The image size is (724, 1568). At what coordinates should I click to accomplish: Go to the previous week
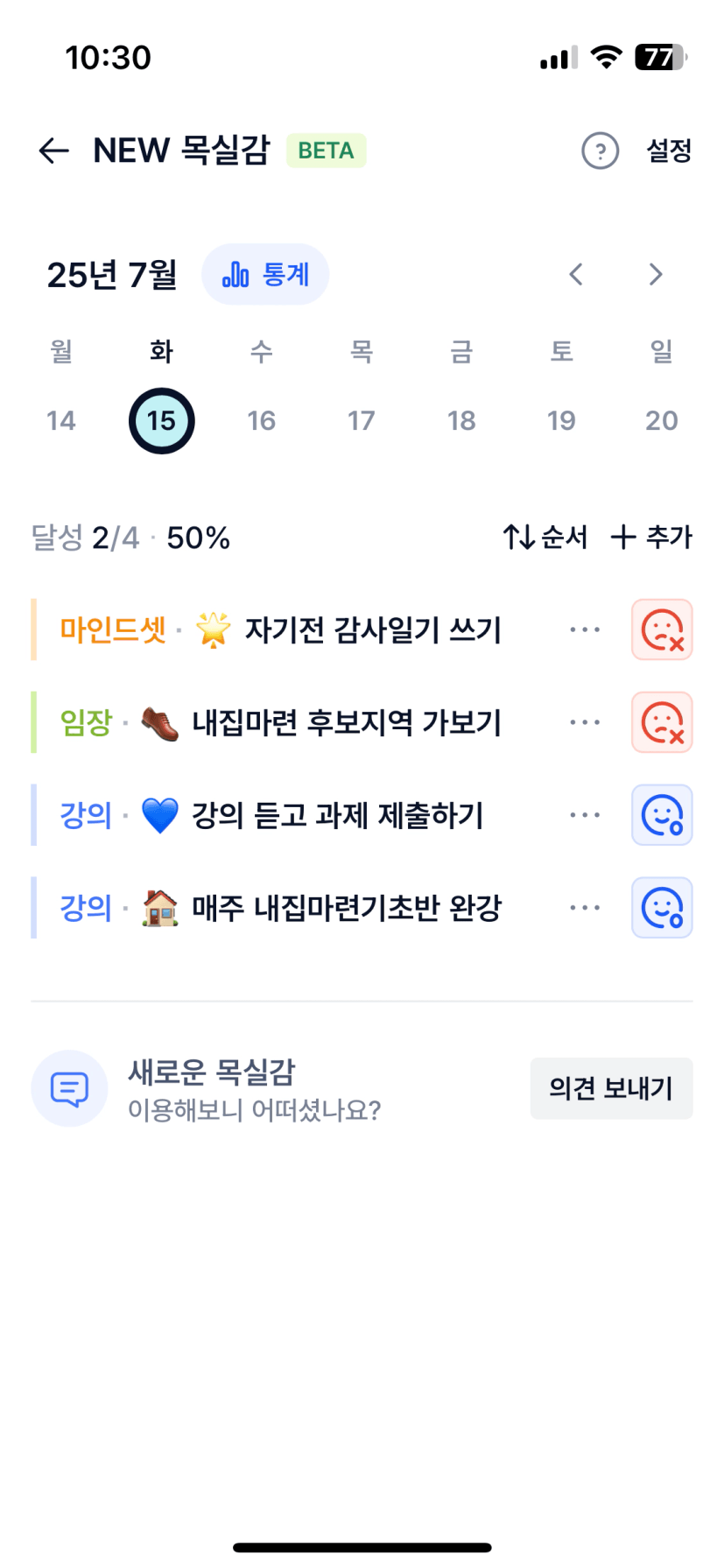575,274
